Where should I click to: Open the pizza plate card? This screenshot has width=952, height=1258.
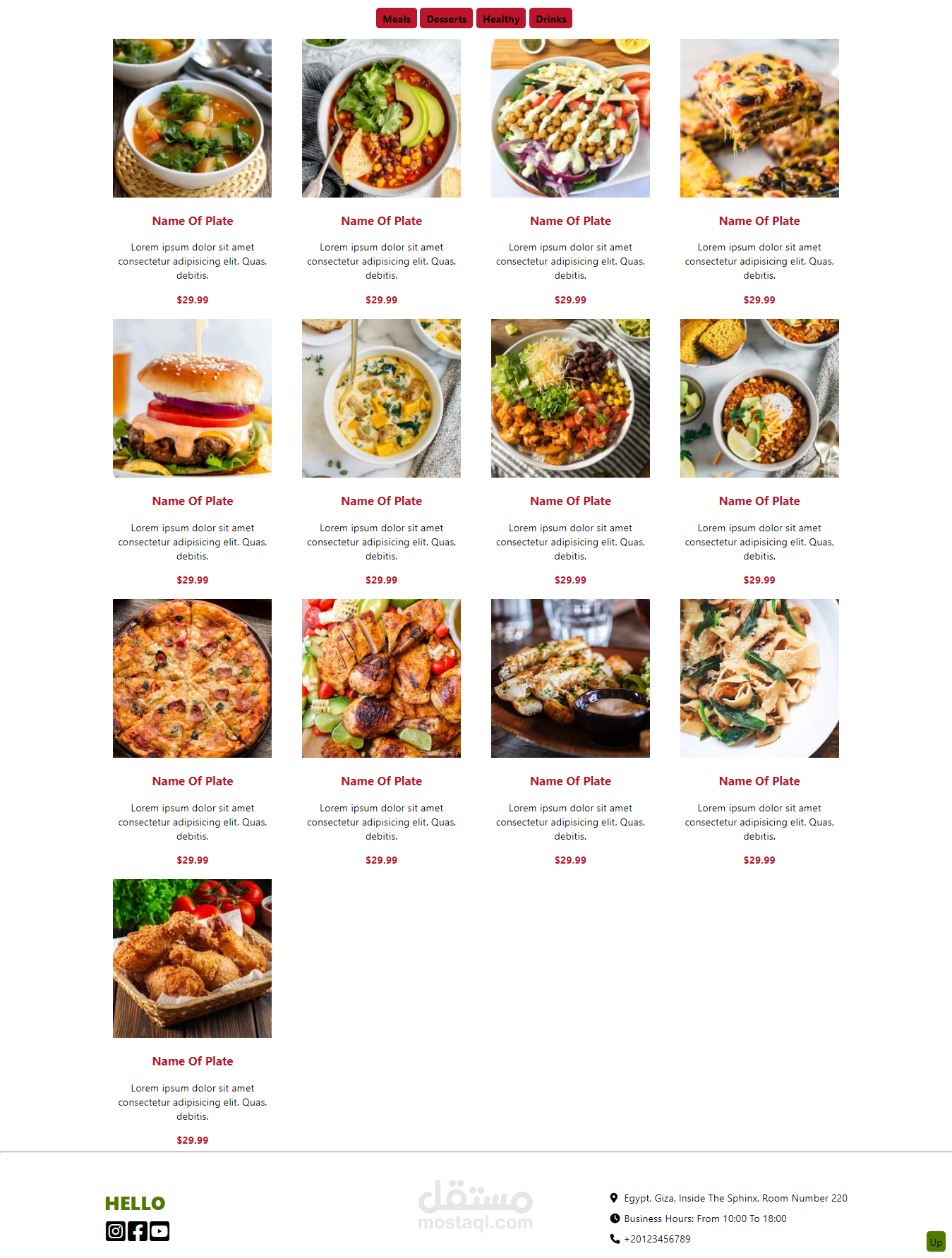click(x=192, y=679)
